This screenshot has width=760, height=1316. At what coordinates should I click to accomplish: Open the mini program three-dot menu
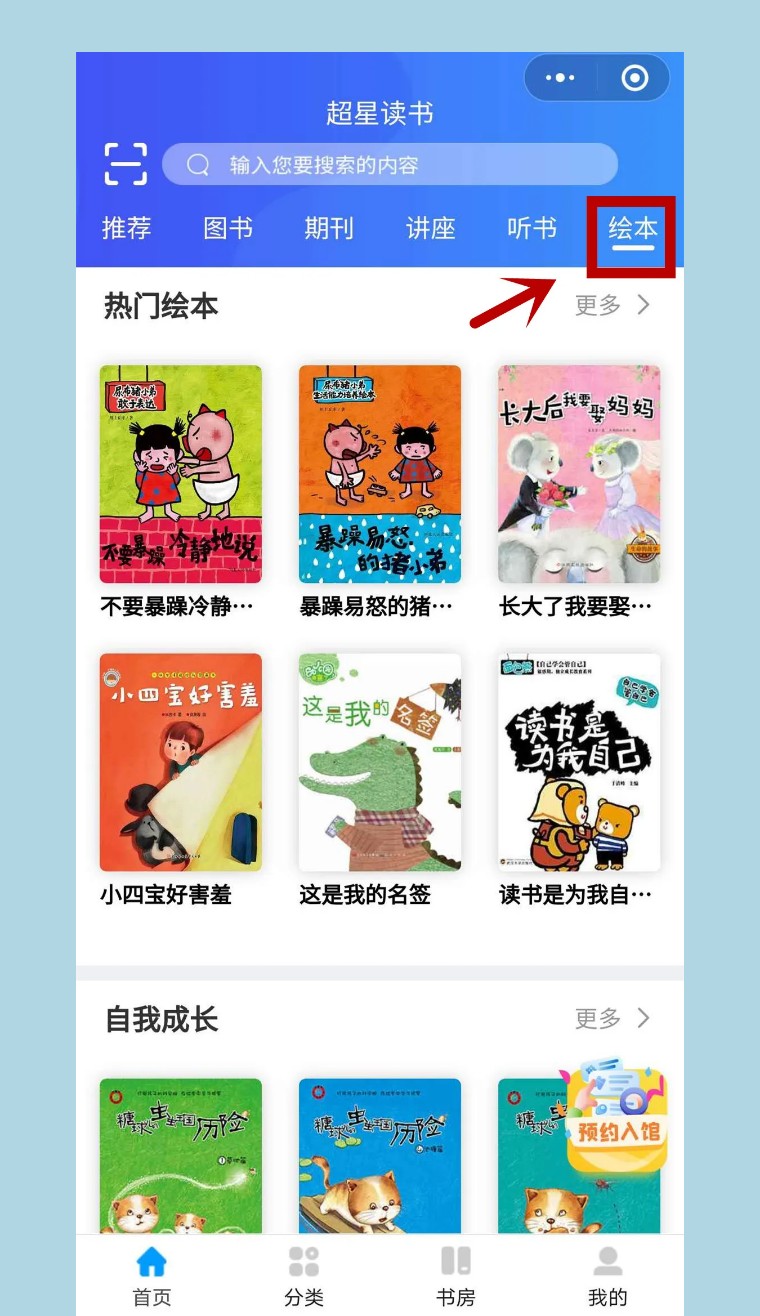(x=560, y=78)
